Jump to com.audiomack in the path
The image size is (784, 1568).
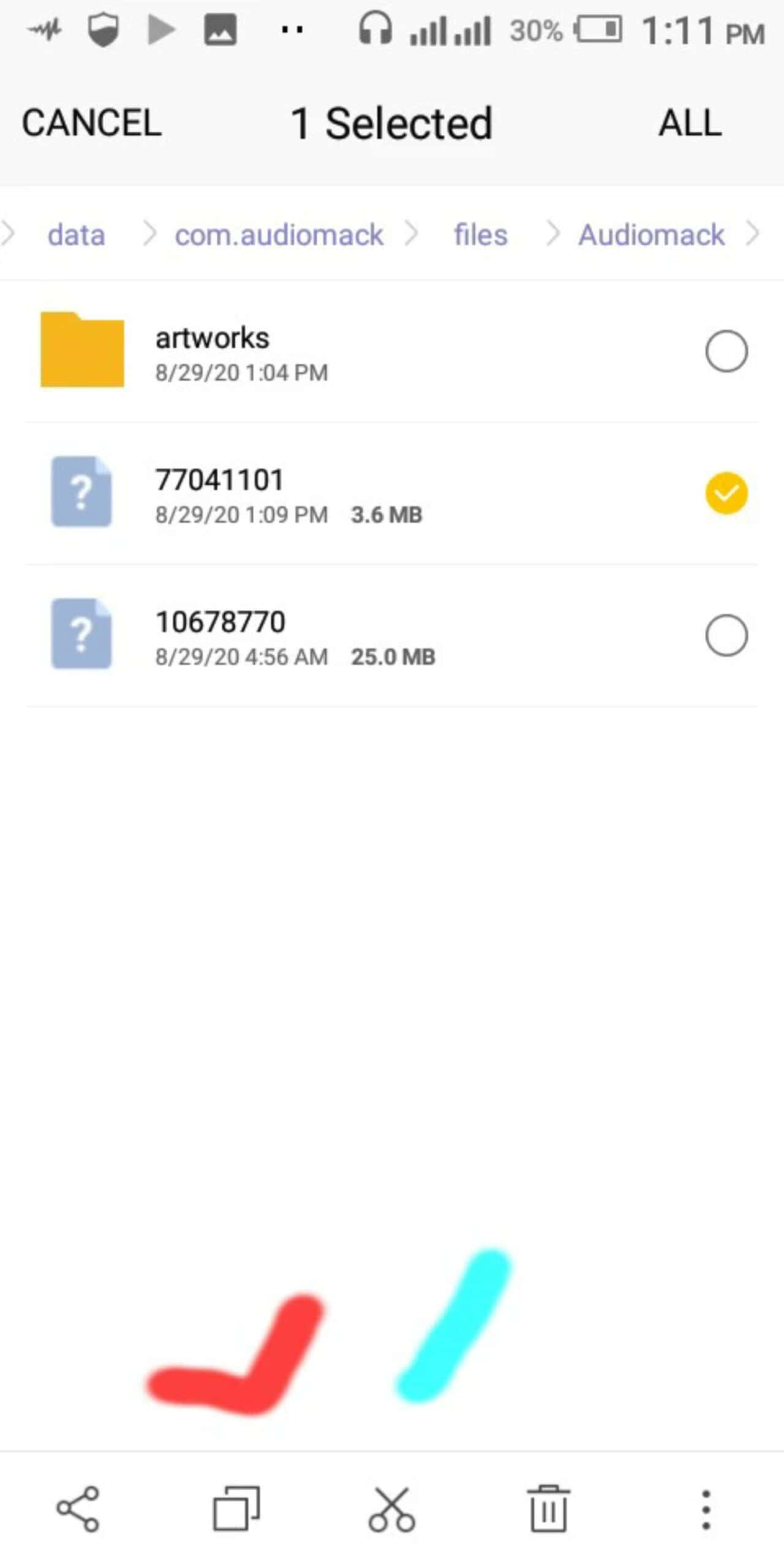pyautogui.click(x=279, y=235)
